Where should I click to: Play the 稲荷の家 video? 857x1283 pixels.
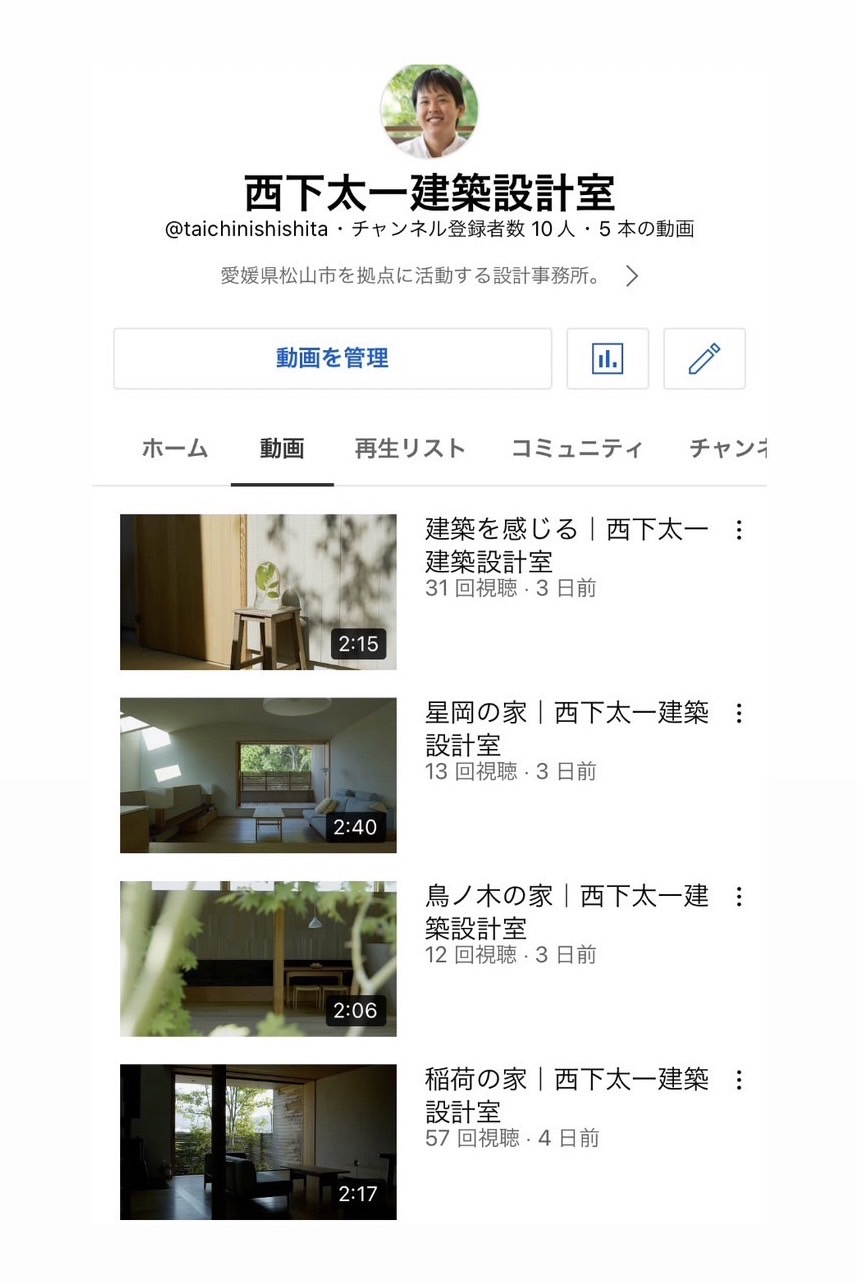[x=258, y=1141]
